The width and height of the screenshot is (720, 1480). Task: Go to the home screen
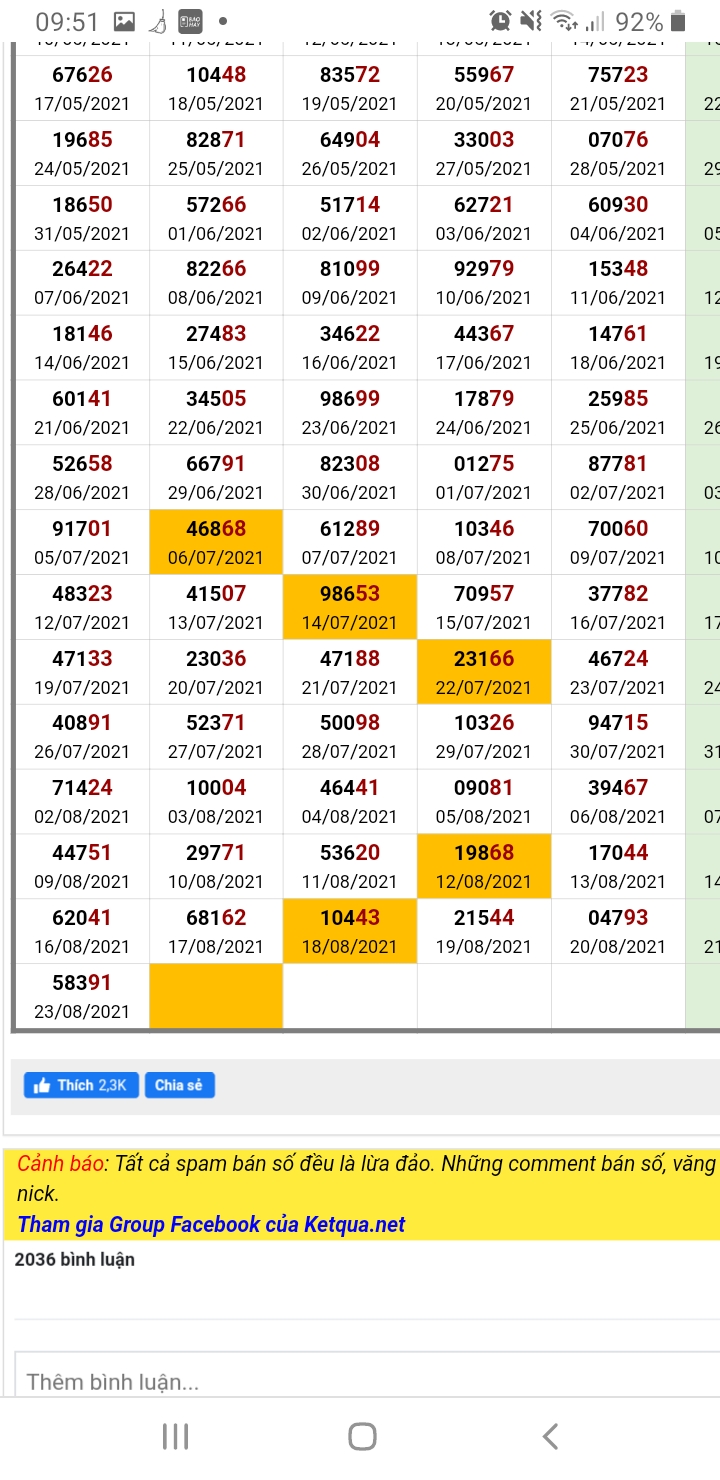coord(362,1436)
